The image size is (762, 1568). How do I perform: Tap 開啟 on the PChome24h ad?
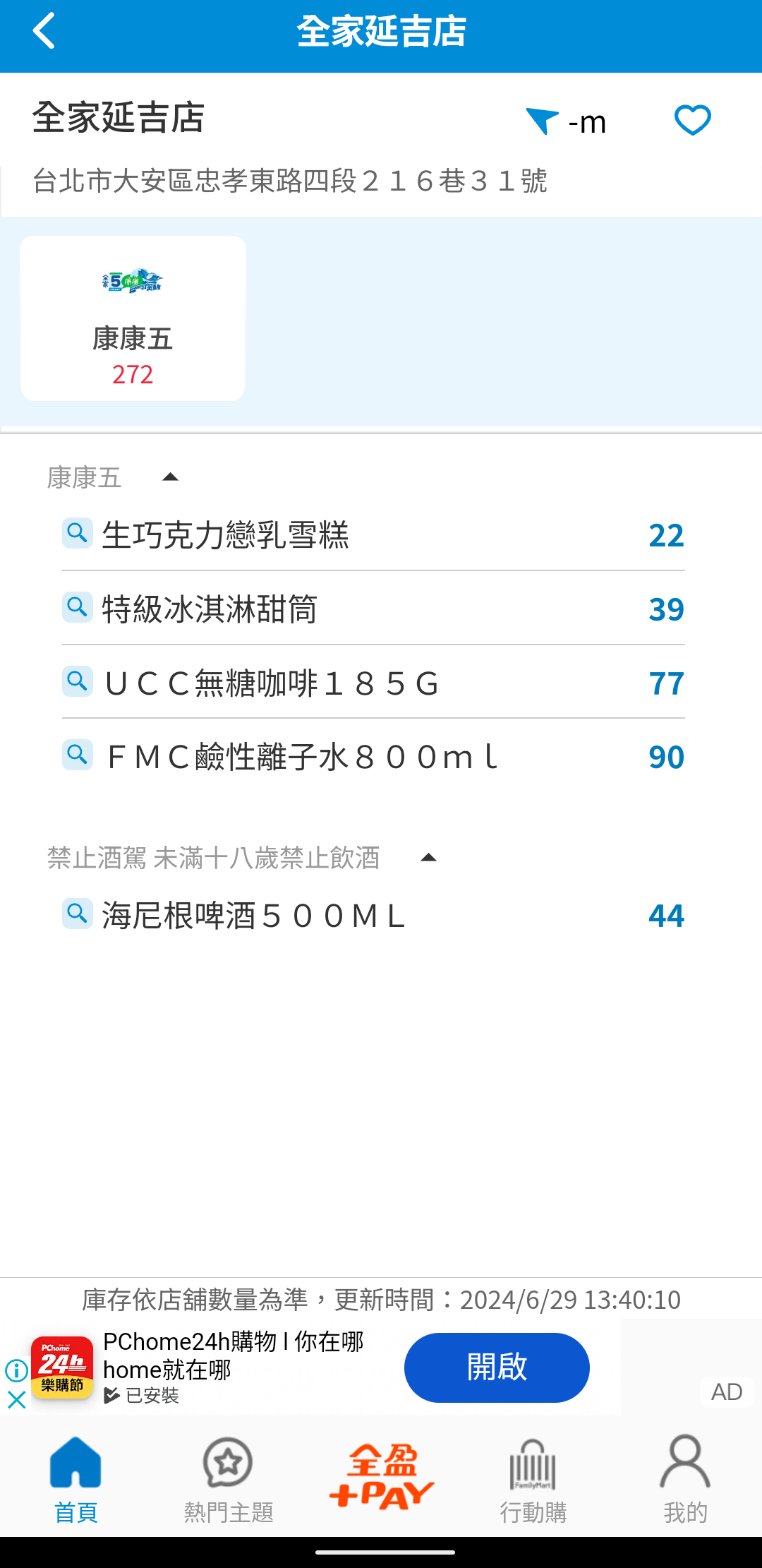(496, 1367)
